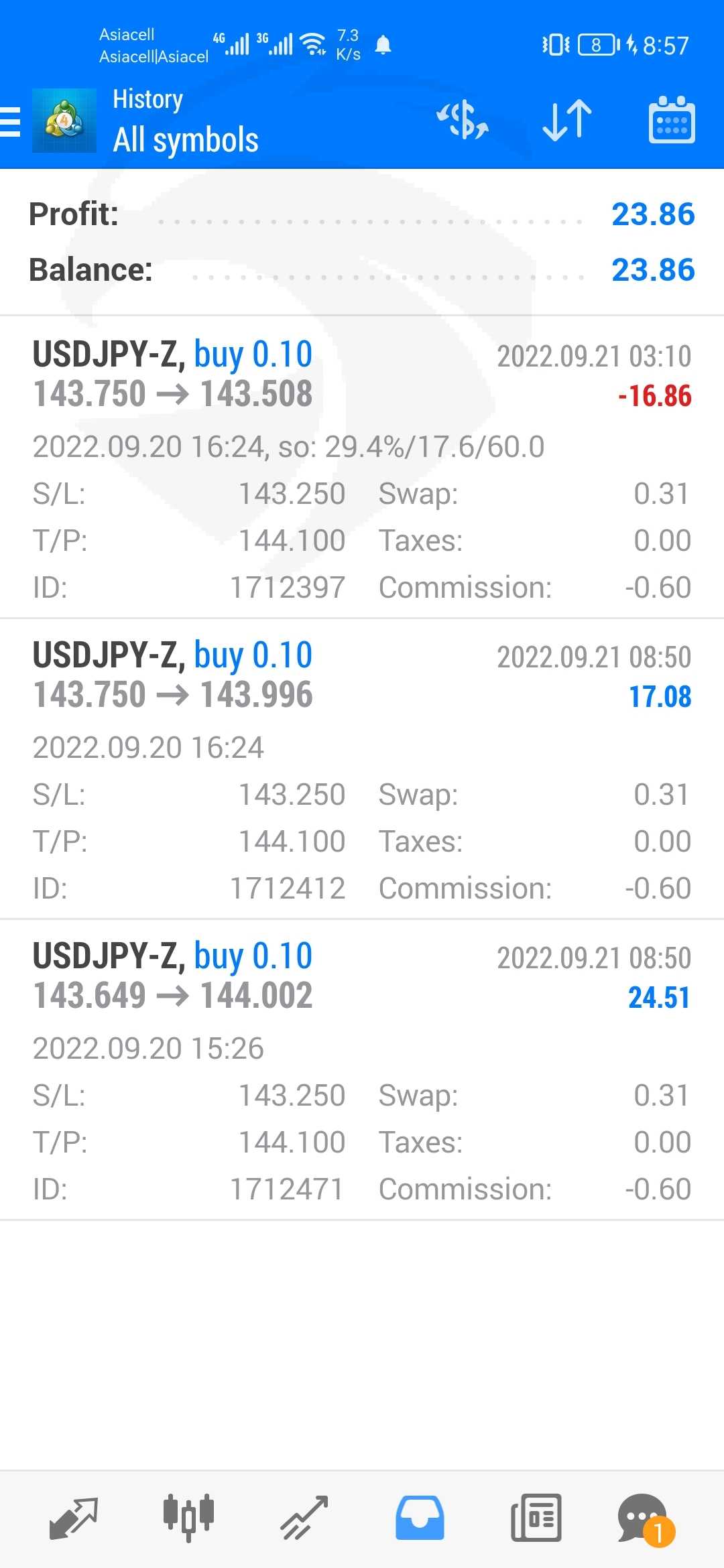
Task: Switch to the Quotes tab
Action: point(74,1518)
